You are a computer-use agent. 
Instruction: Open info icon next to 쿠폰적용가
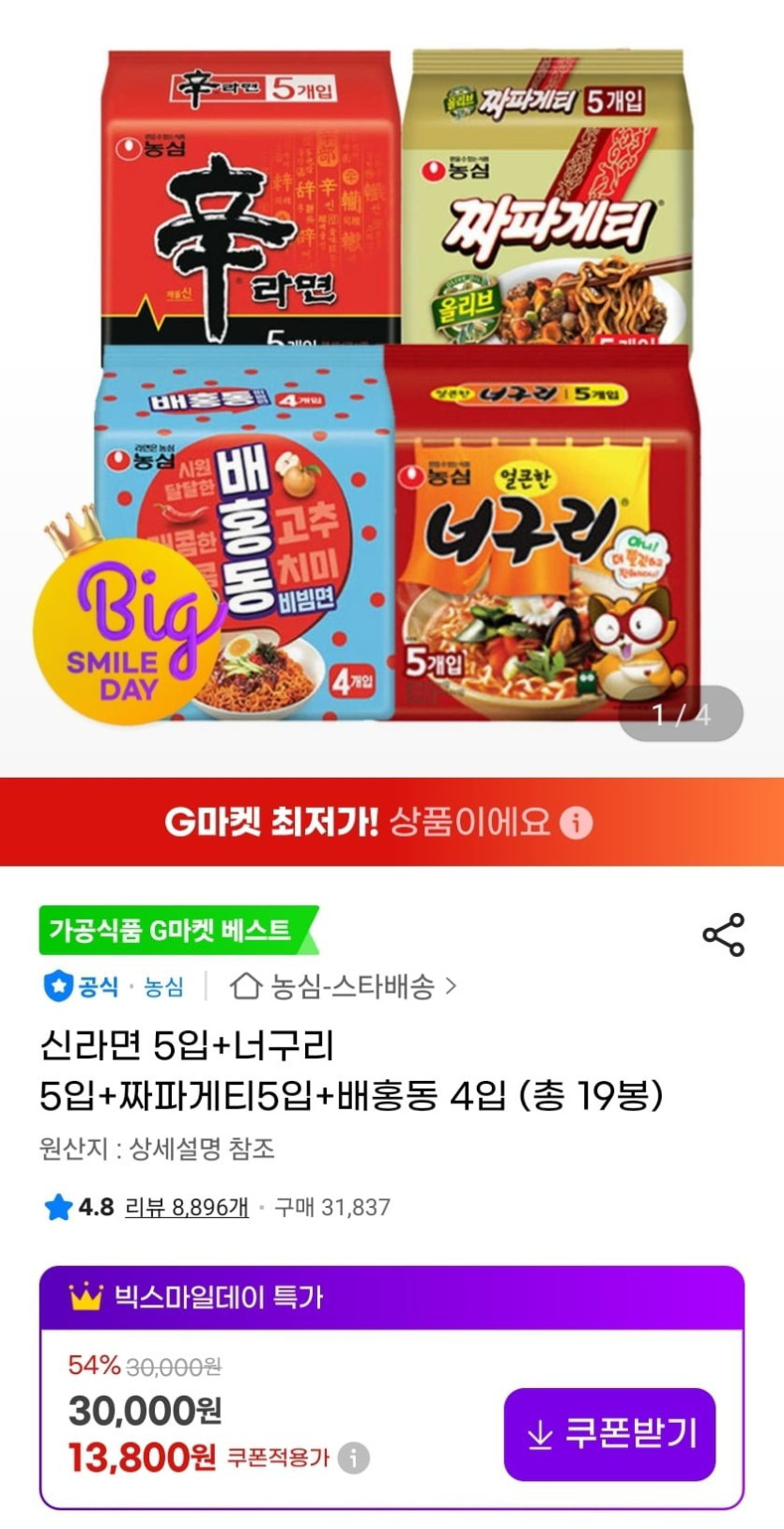(x=354, y=1459)
